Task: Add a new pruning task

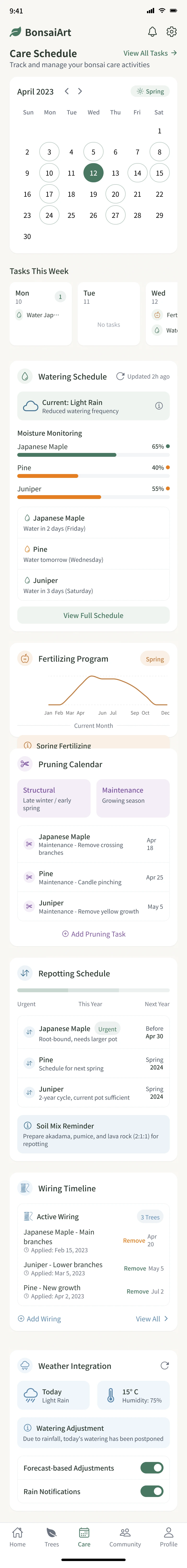Action: point(93,934)
